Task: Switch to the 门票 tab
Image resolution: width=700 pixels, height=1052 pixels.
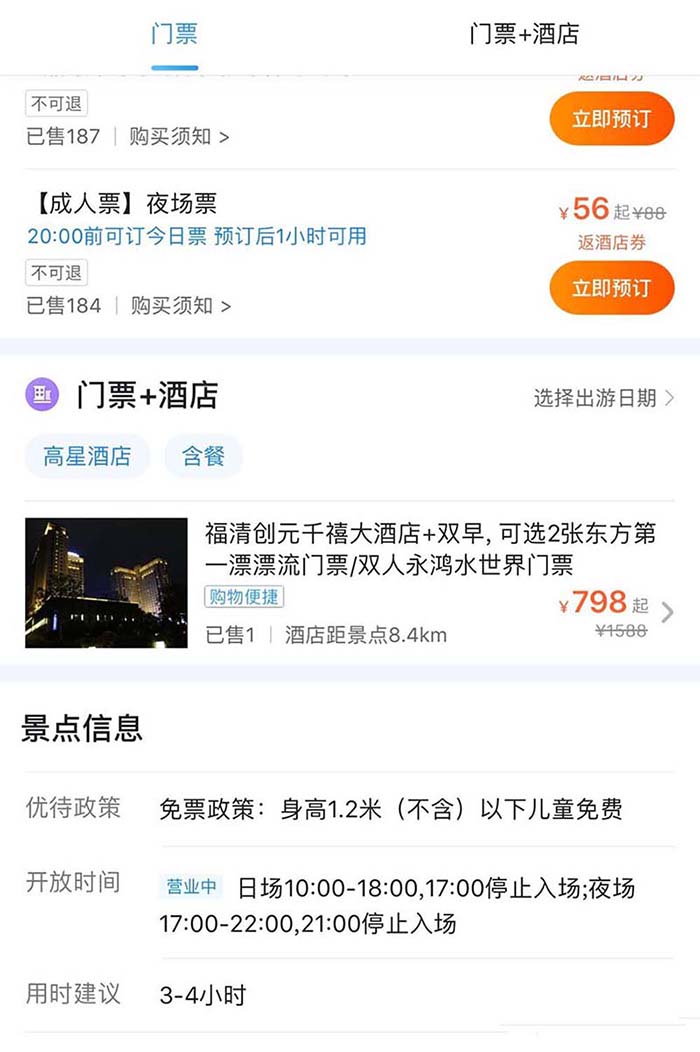Action: pyautogui.click(x=174, y=35)
